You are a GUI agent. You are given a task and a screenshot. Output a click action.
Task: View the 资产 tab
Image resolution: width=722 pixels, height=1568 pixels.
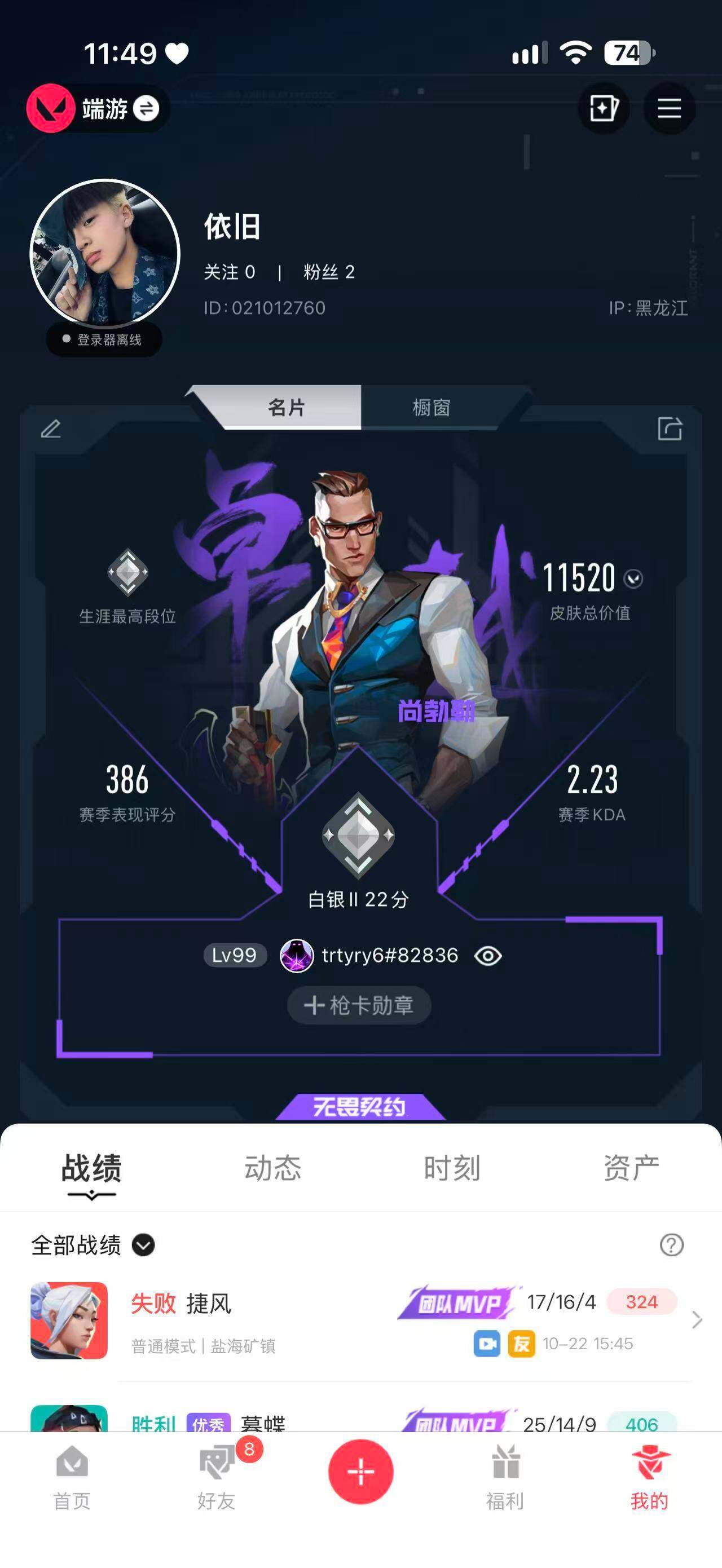pos(631,1168)
